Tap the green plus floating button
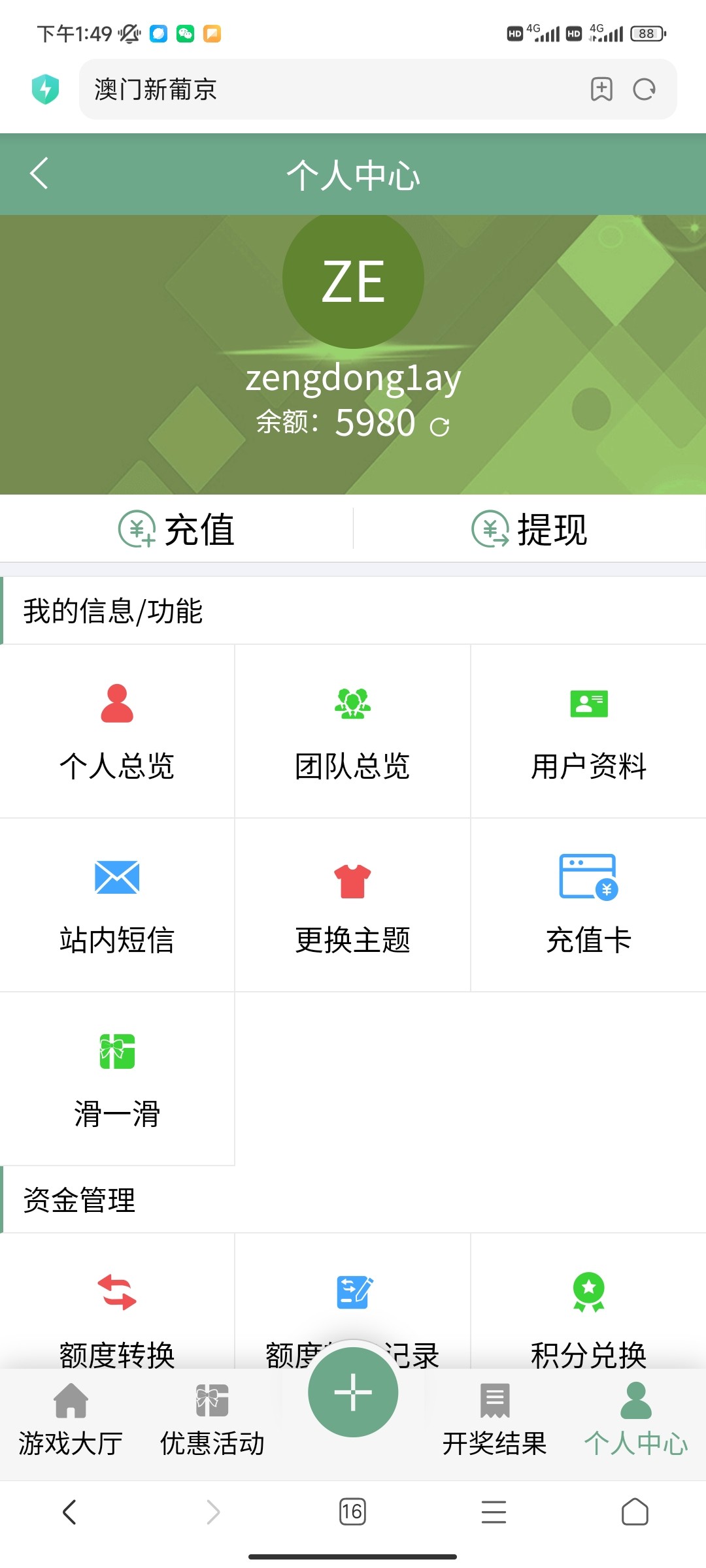 [353, 1392]
